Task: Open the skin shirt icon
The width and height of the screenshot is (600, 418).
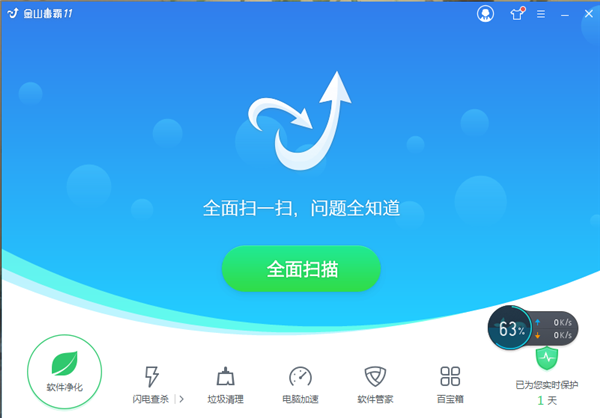Action: (x=517, y=14)
